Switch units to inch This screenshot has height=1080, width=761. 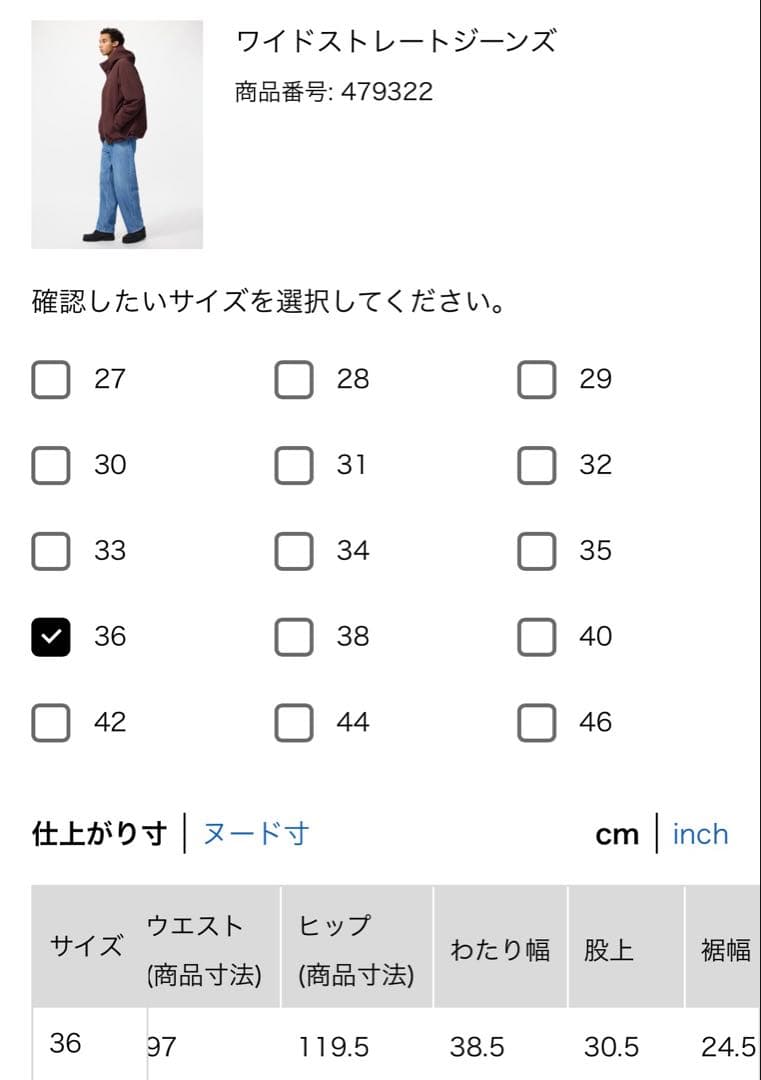pyautogui.click(x=700, y=835)
